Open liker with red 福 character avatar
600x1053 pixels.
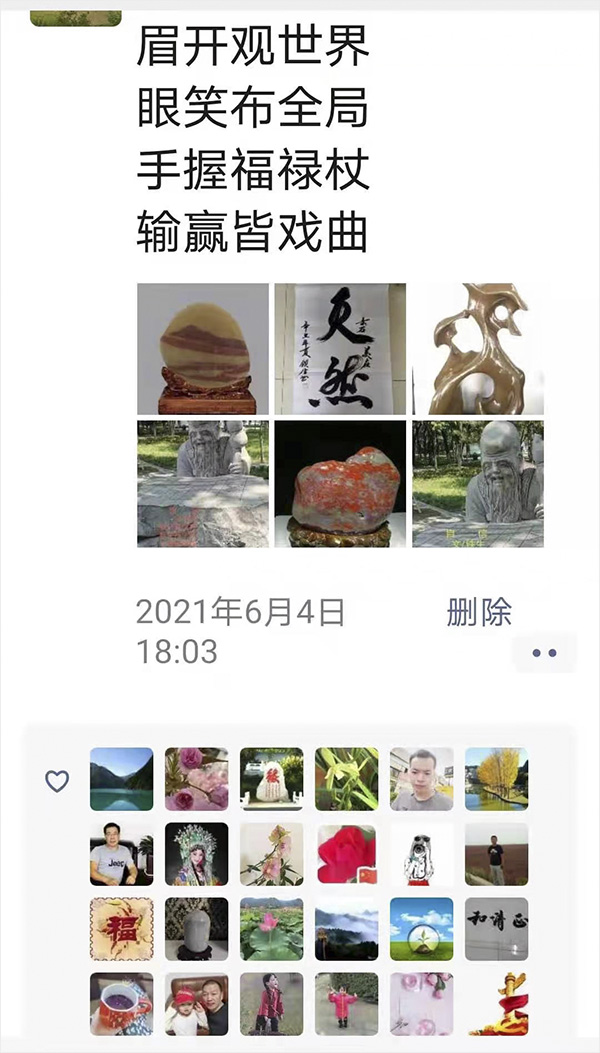(x=122, y=929)
